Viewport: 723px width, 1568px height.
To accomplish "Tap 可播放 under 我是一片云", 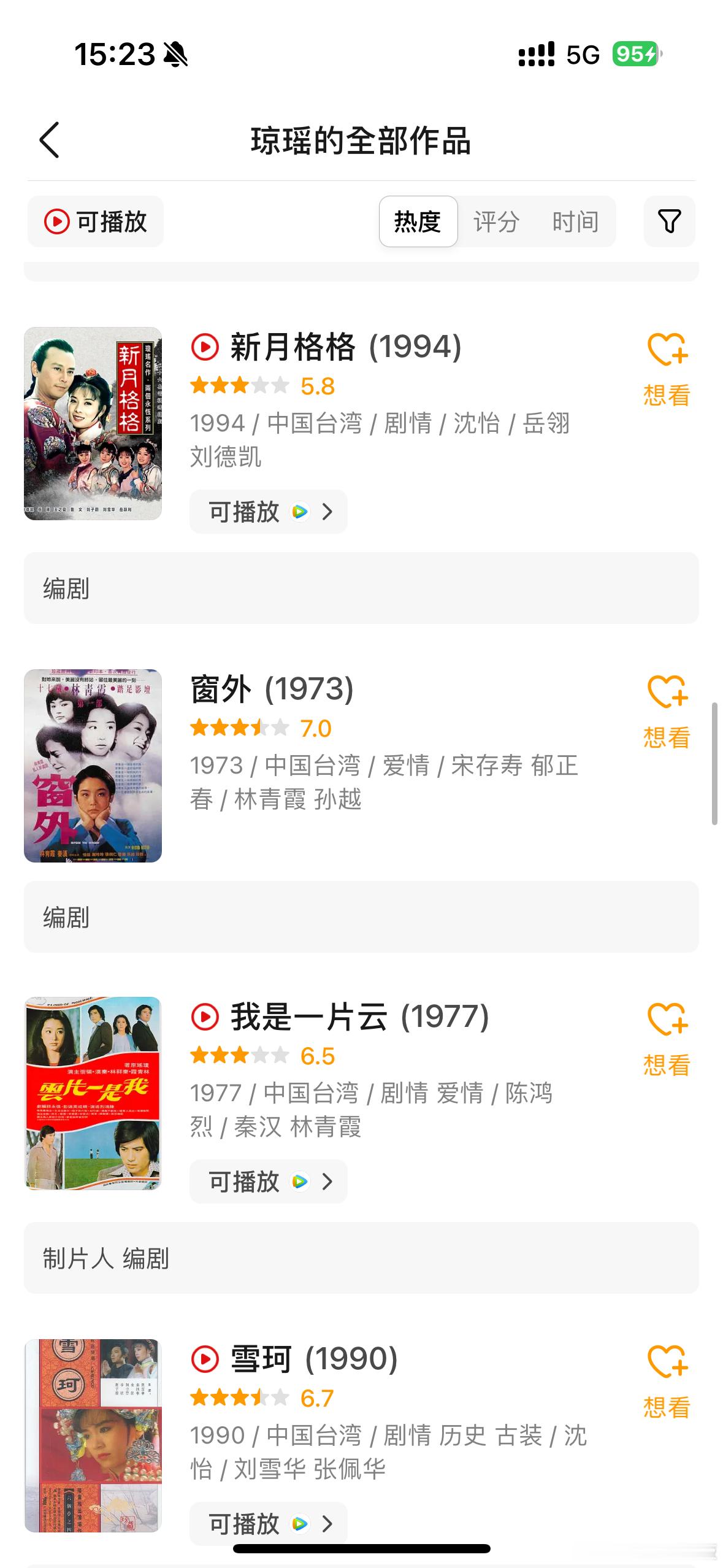I will [x=268, y=1182].
